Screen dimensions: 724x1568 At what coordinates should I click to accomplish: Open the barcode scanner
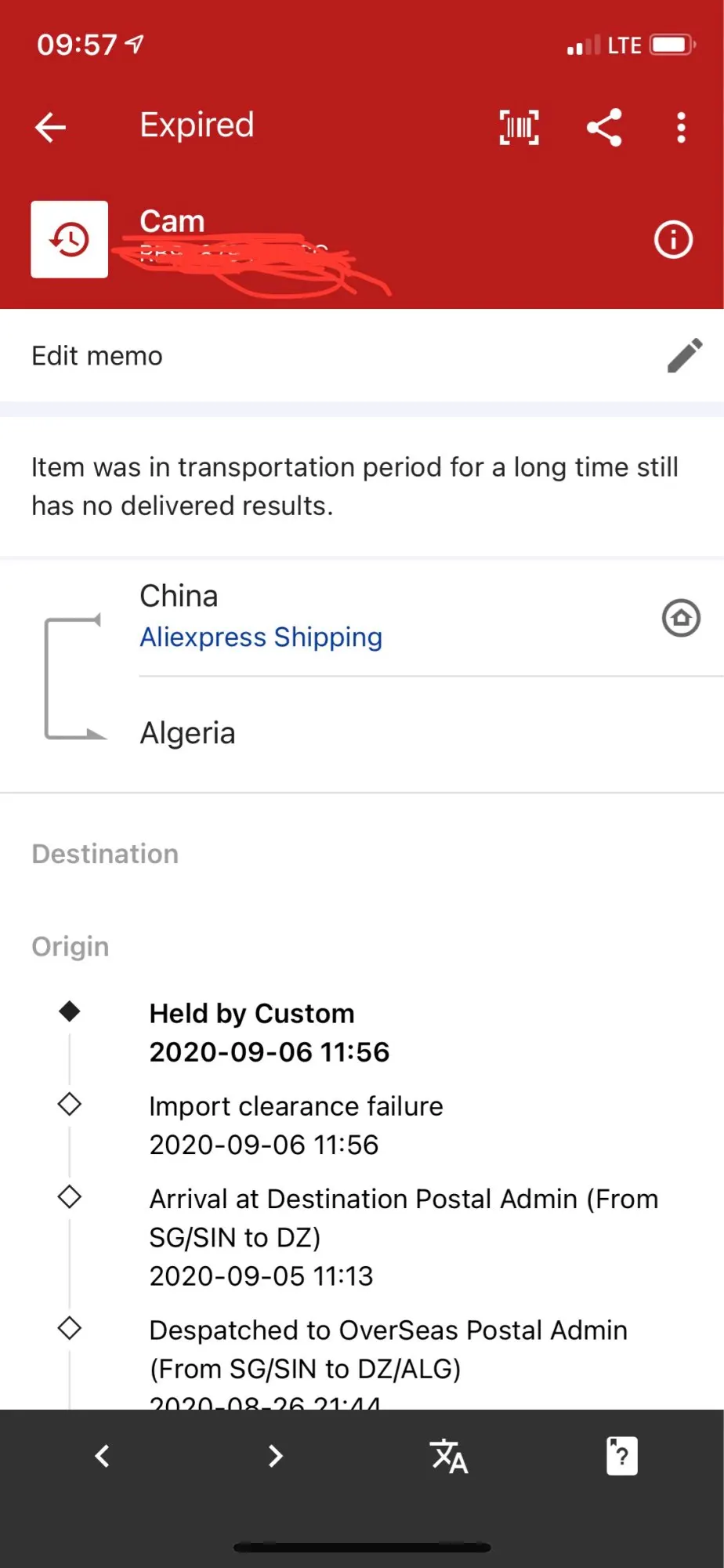519,127
